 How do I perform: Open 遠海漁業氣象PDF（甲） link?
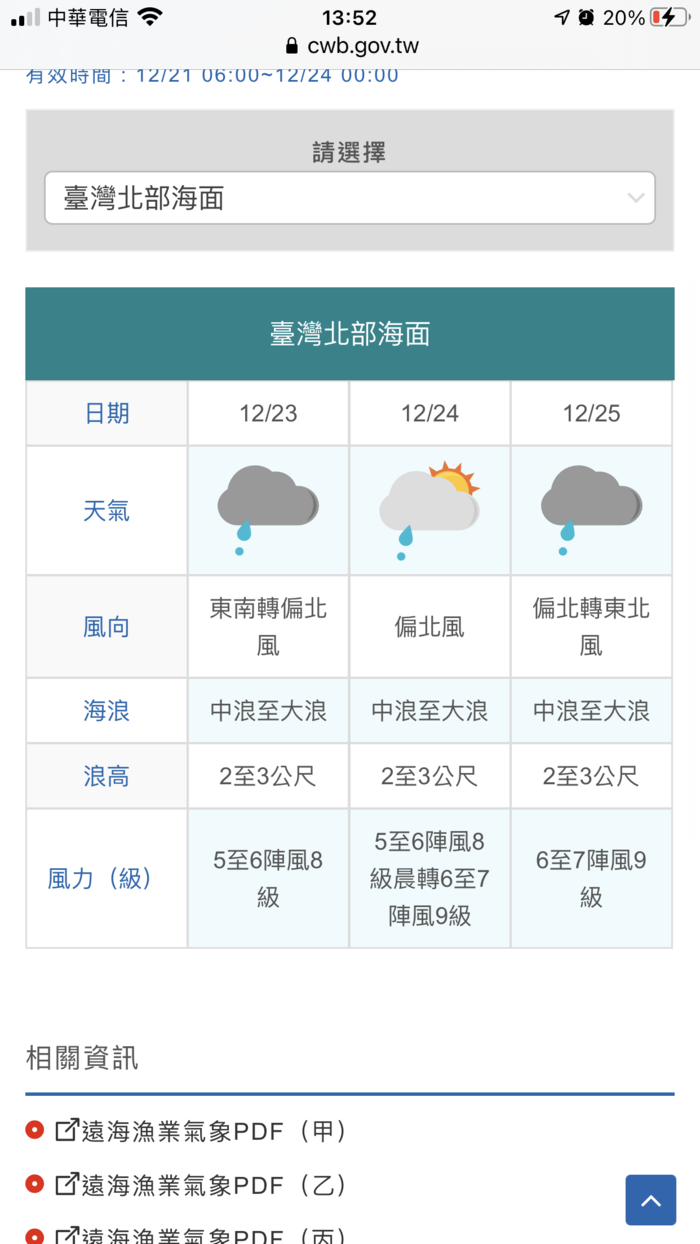(201, 1131)
